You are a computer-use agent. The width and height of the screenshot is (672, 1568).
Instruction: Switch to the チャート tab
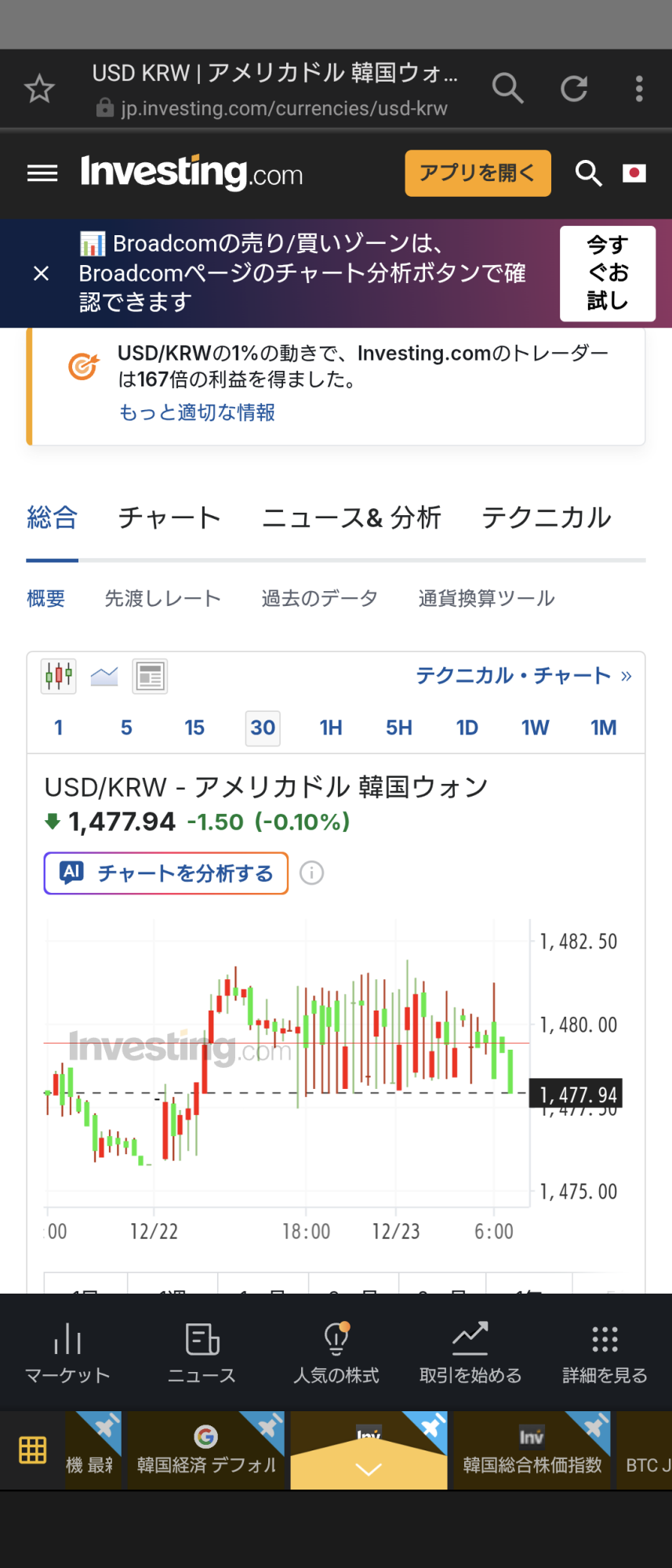pyautogui.click(x=169, y=518)
